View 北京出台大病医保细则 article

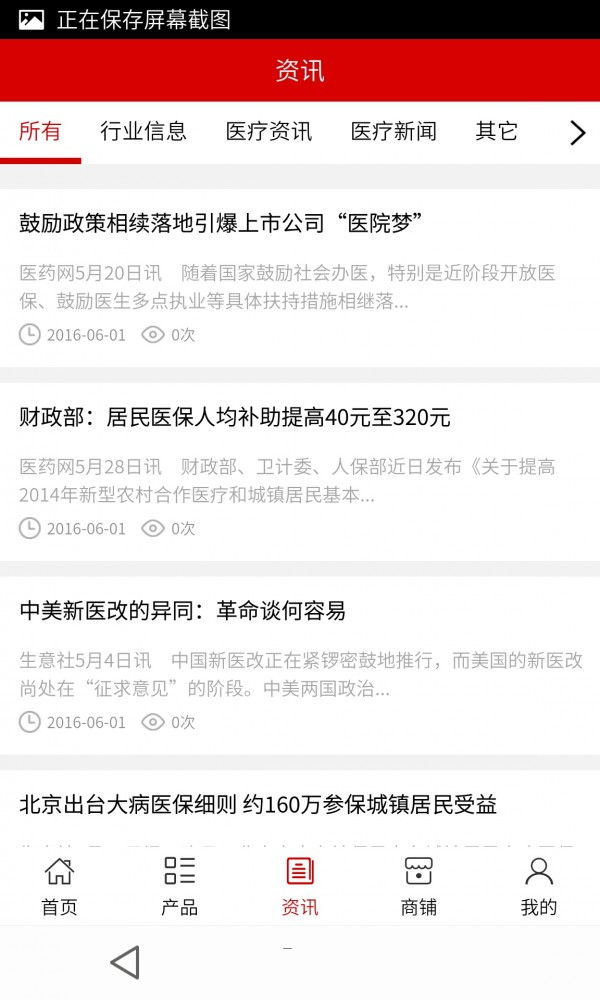coord(258,804)
